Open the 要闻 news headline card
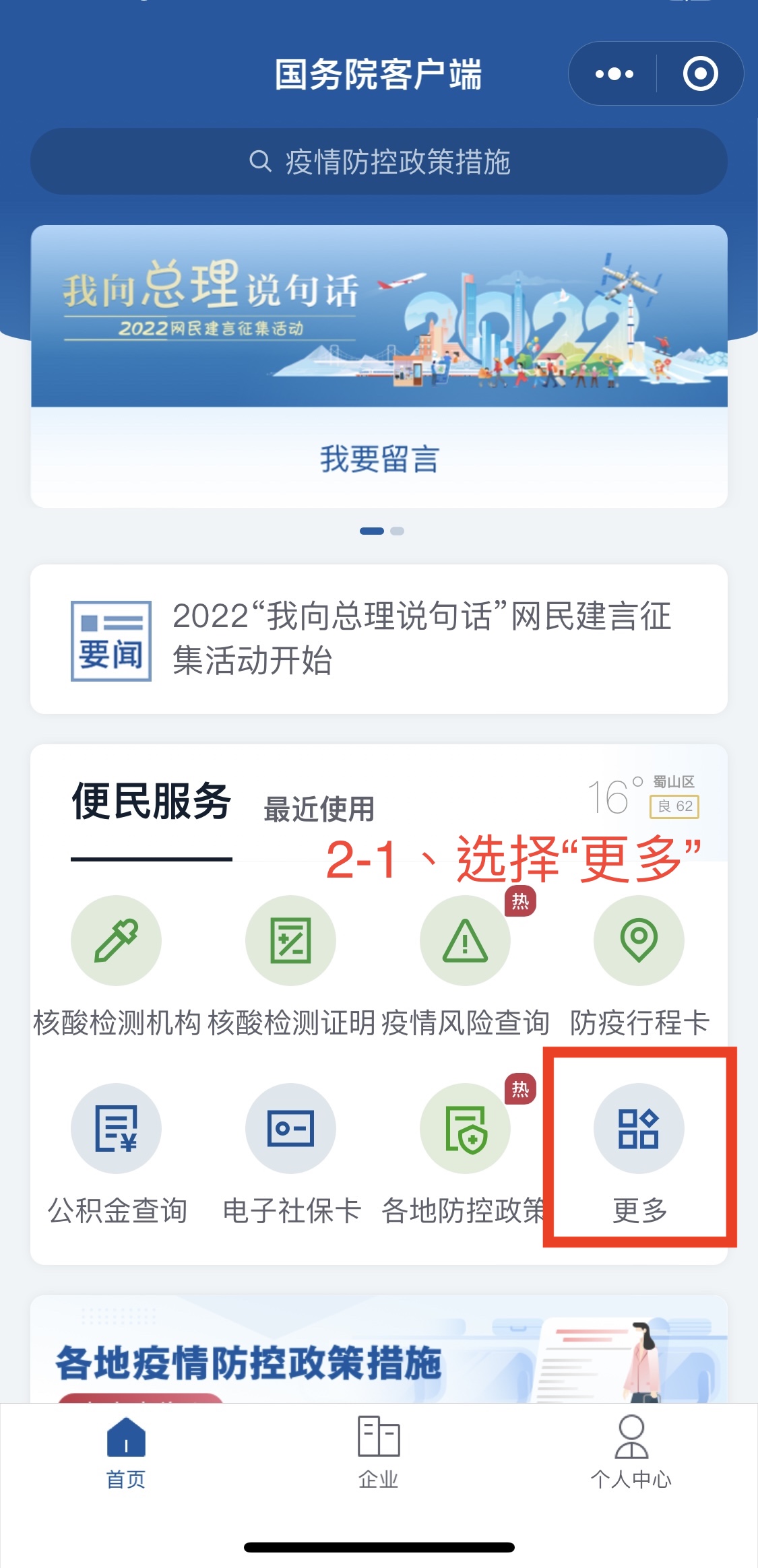Image resolution: width=758 pixels, height=1568 pixels. (x=379, y=639)
